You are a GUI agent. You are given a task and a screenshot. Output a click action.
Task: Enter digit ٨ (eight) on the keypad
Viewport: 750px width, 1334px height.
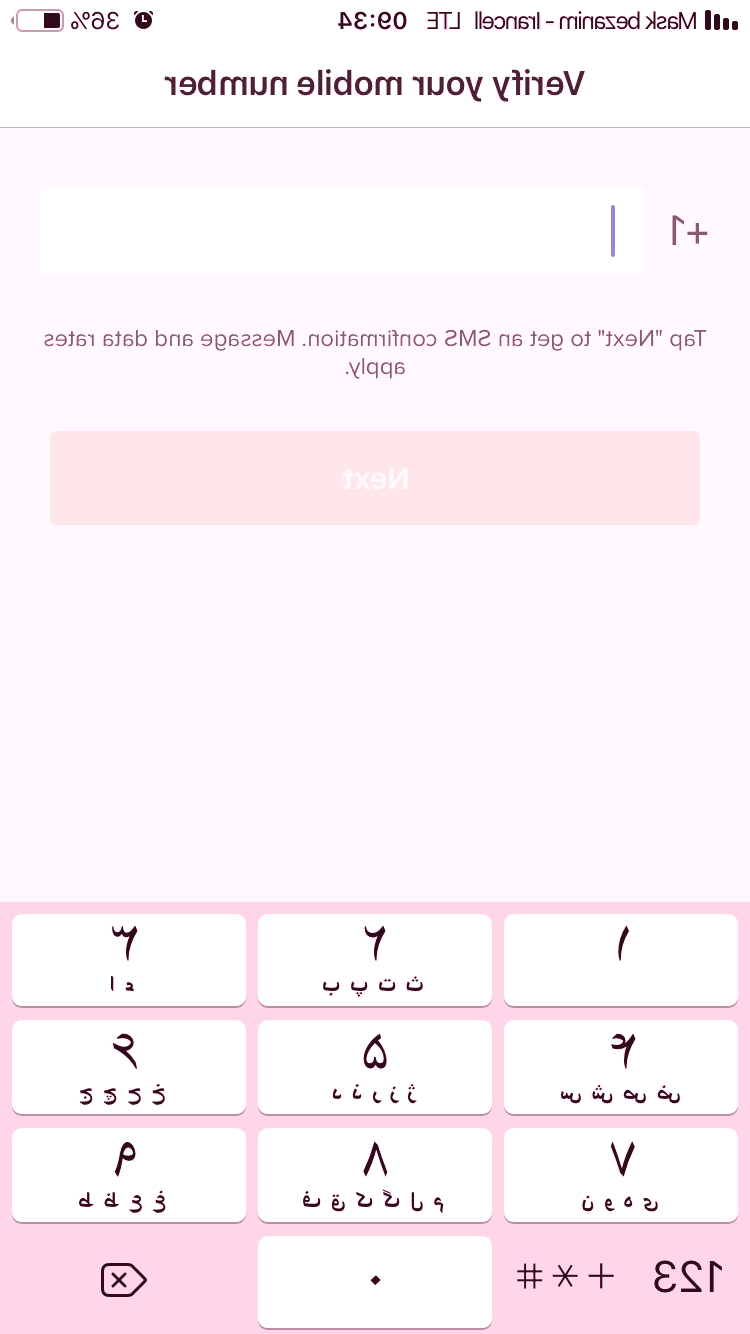(375, 1175)
